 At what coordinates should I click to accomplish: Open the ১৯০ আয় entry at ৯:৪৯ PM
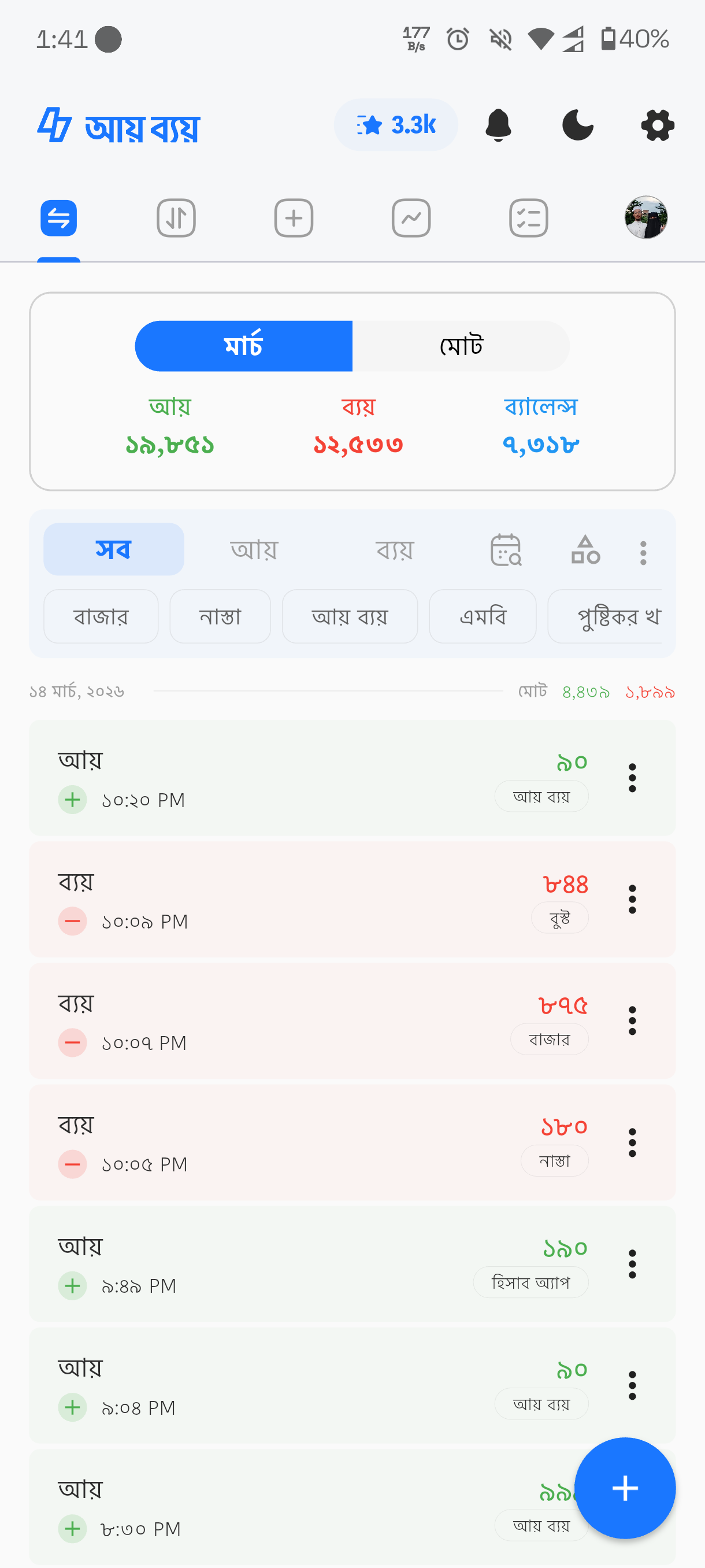pyautogui.click(x=304, y=1264)
